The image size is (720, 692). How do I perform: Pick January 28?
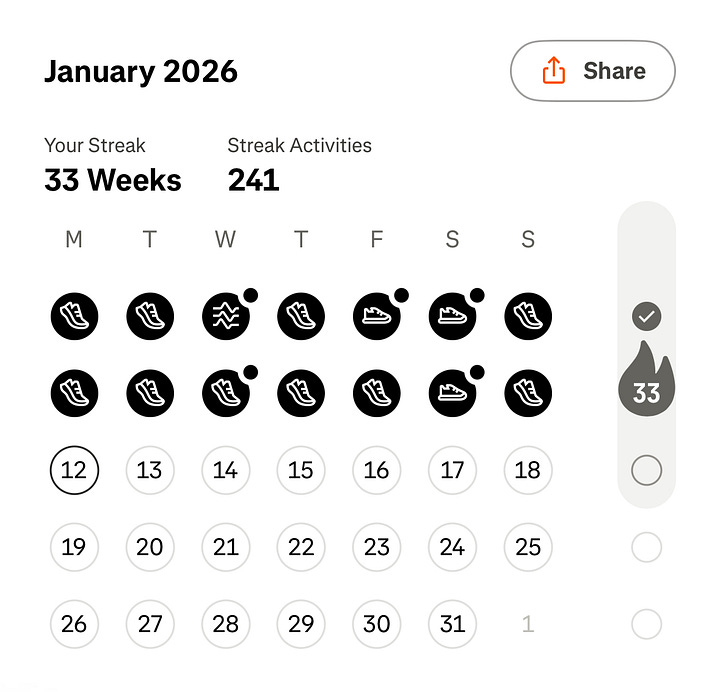tap(226, 624)
